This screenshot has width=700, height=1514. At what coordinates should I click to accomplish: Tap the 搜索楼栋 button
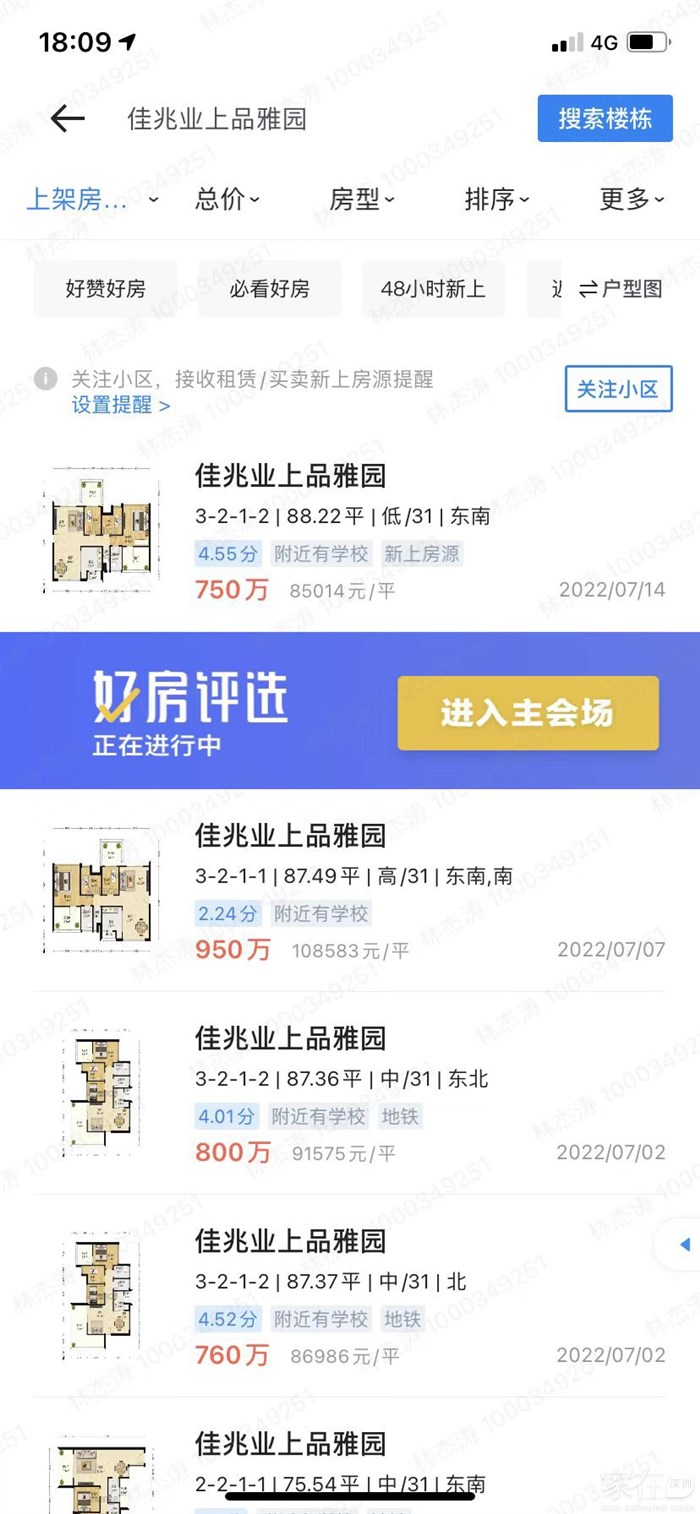[604, 119]
